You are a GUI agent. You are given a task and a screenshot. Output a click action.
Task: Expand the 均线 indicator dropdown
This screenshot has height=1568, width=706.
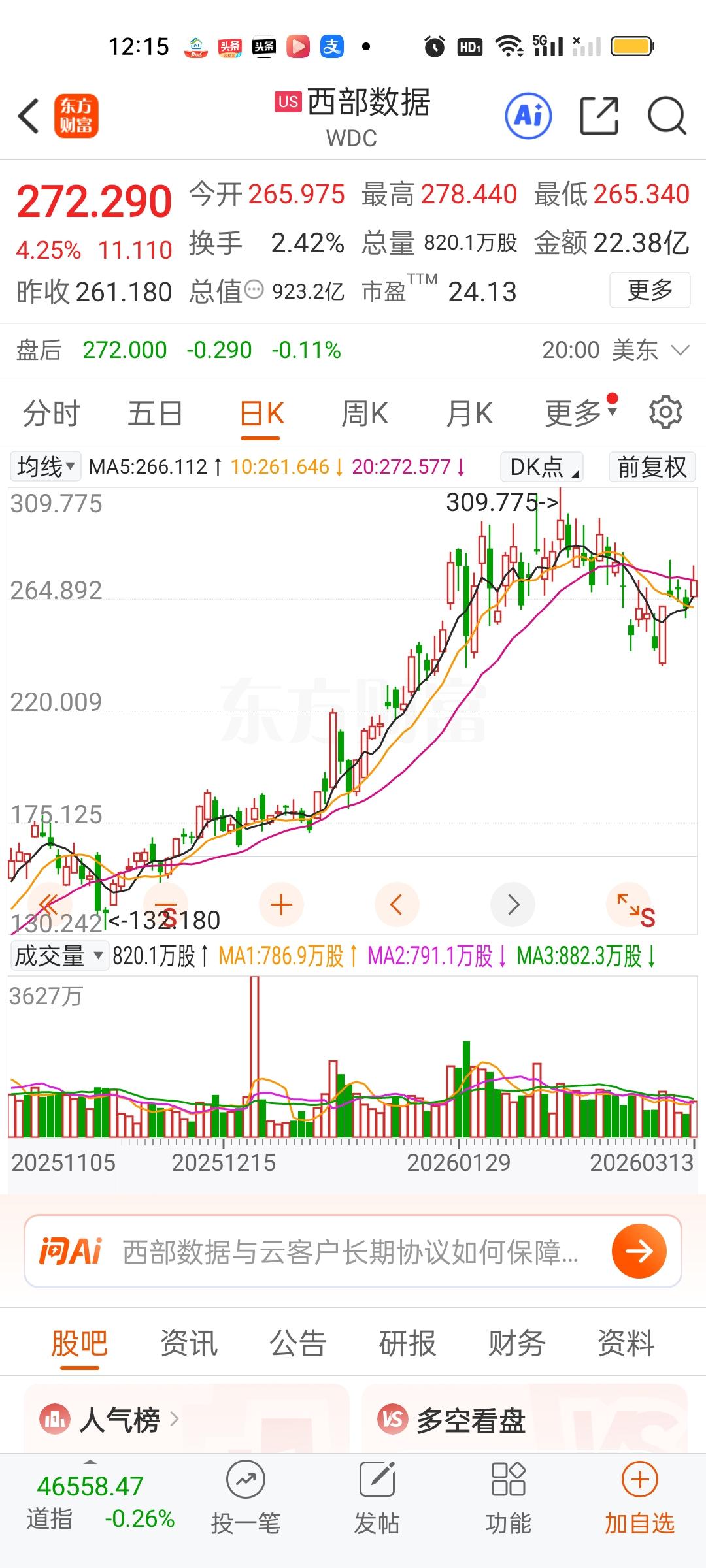45,466
